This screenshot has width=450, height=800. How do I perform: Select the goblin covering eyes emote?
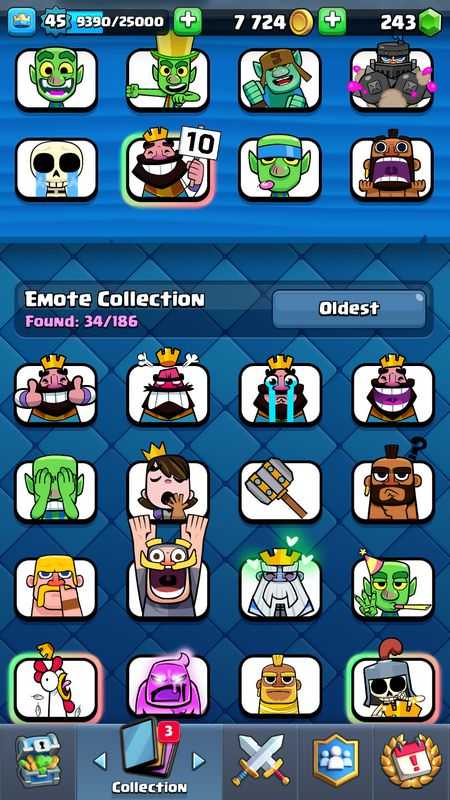pos(56,489)
